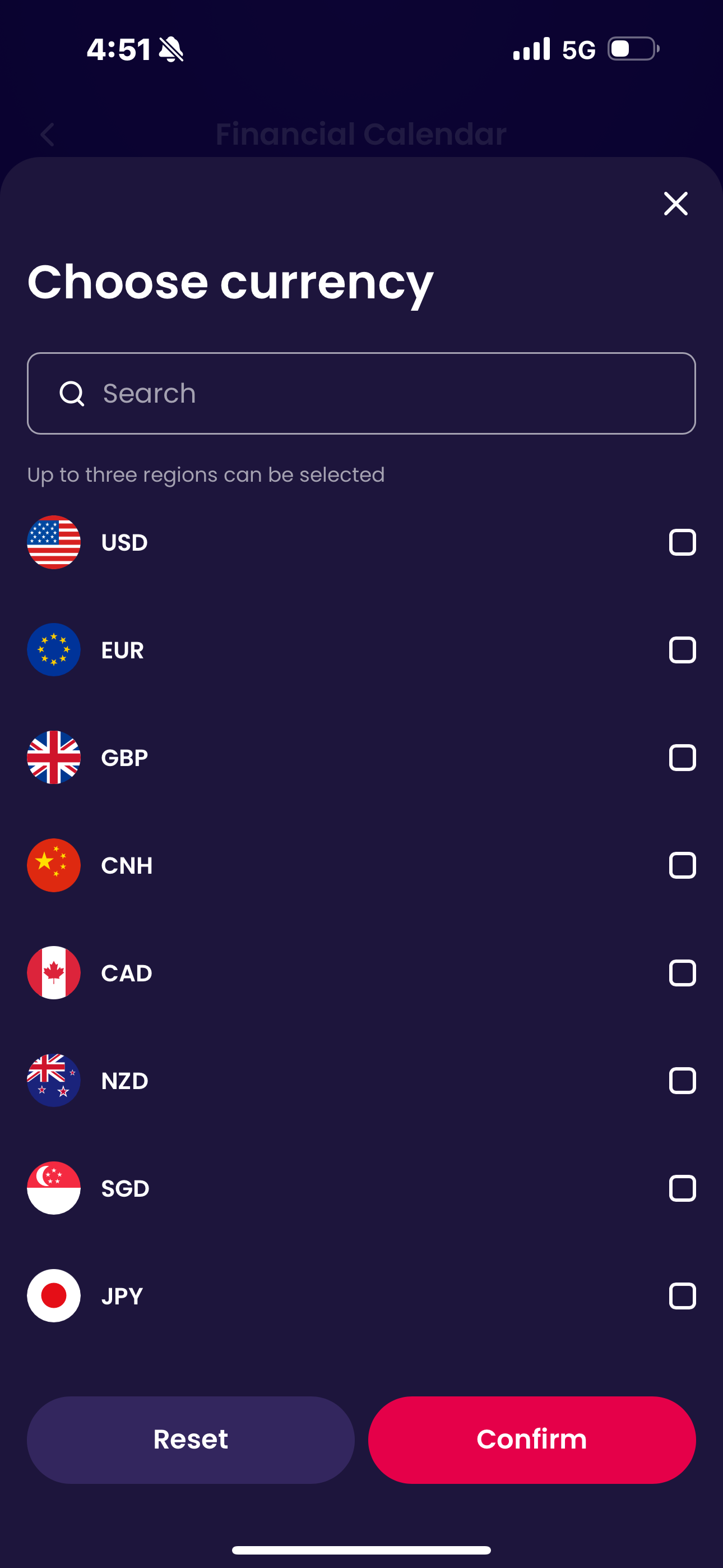Select the USD checkbox
The height and width of the screenshot is (1568, 723).
[682, 542]
